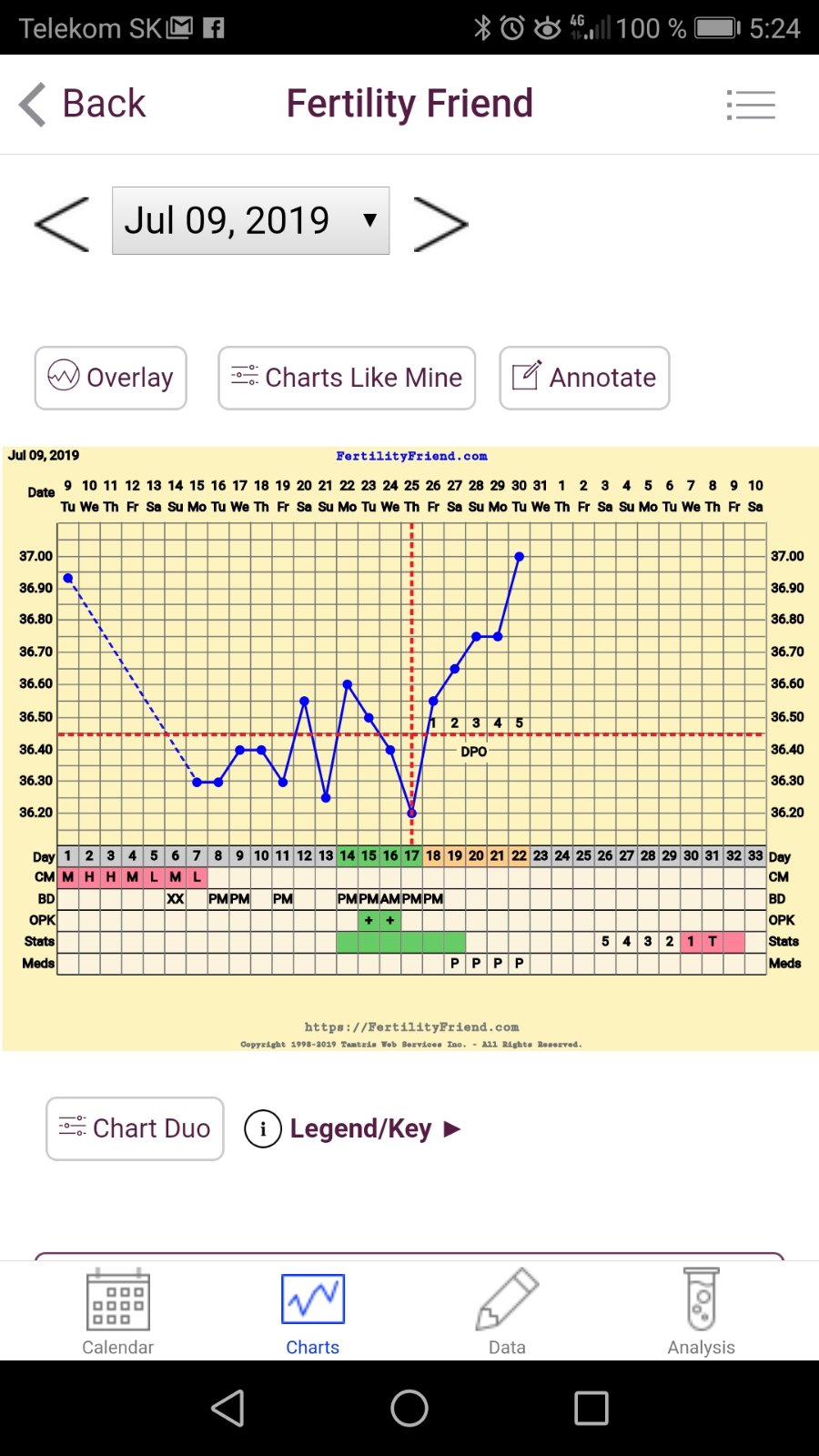This screenshot has height=1456, width=819.
Task: Open the Jul 09, 2019 cycle dropdown
Action: [x=250, y=220]
